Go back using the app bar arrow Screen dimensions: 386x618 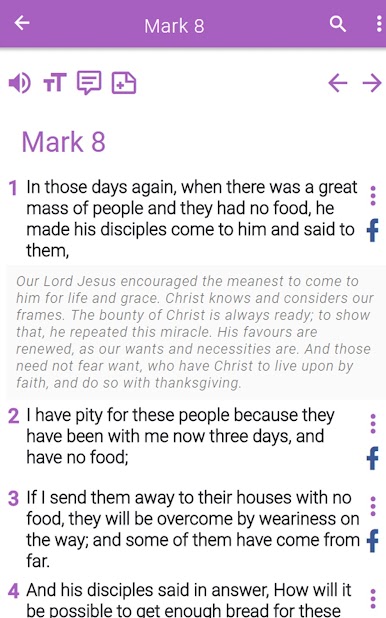(22, 23)
